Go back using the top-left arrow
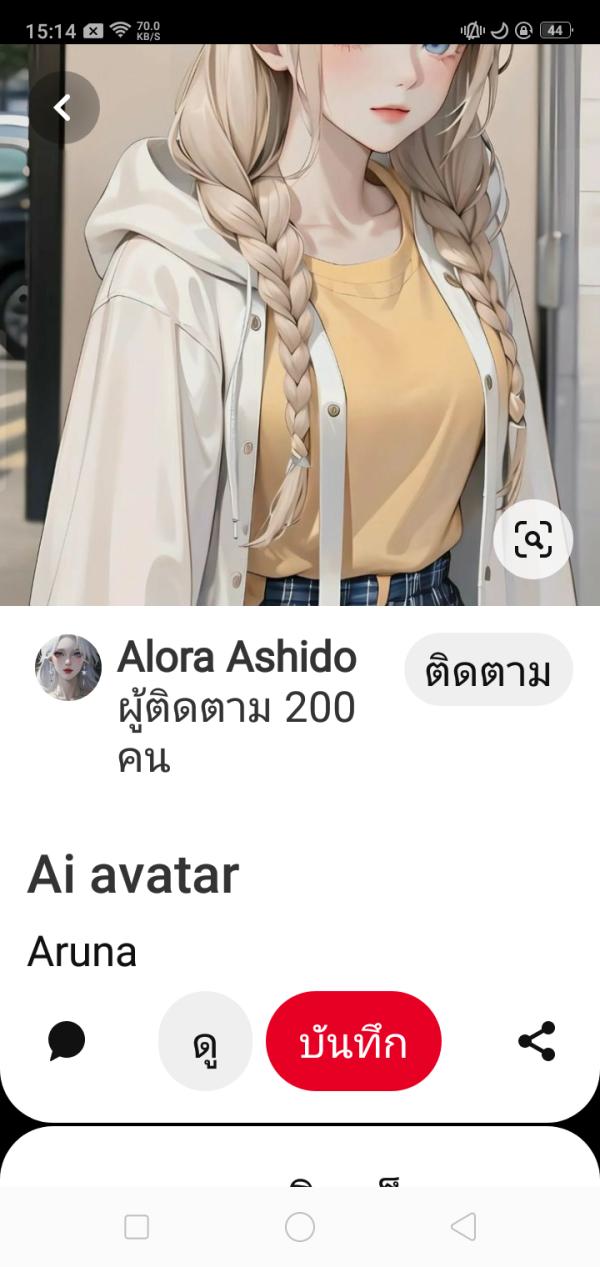 coord(63,108)
